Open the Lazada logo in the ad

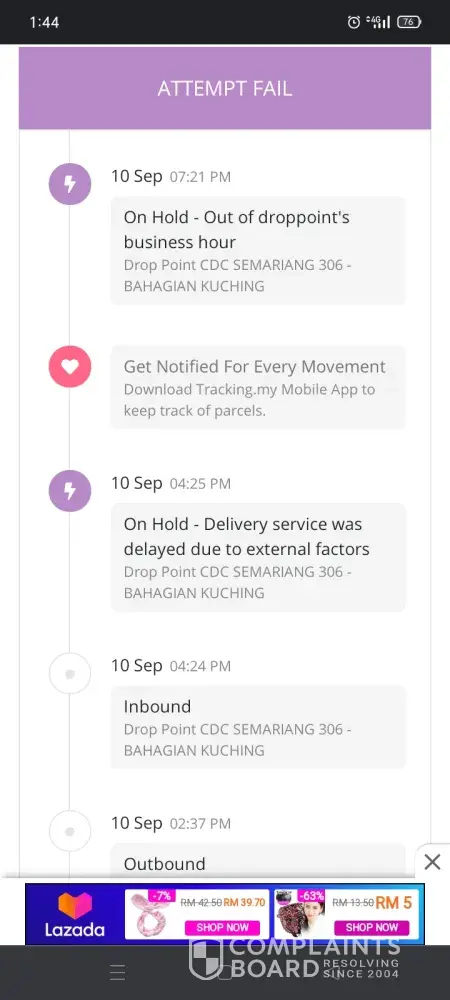[x=75, y=914]
